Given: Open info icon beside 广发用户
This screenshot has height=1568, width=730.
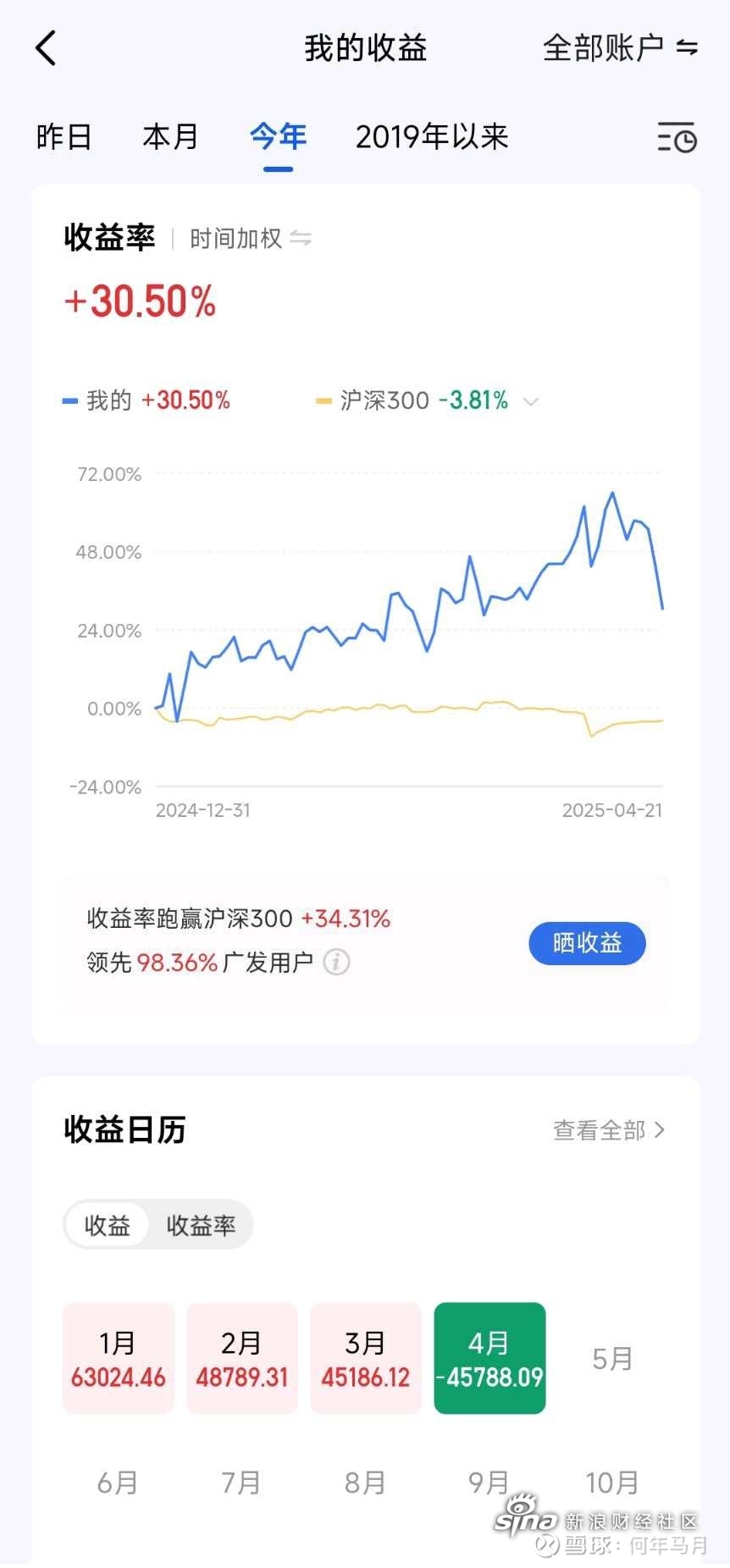Looking at the screenshot, I should [336, 963].
